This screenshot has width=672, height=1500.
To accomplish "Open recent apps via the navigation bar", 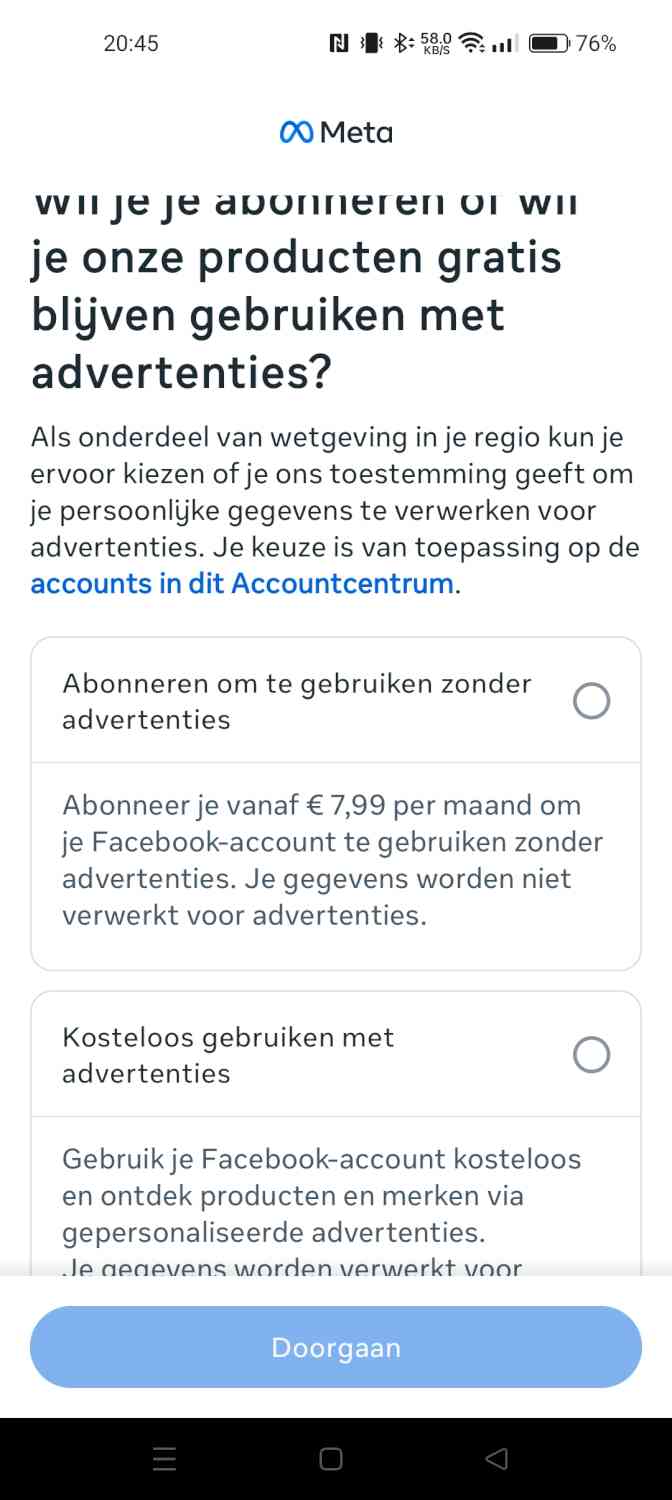I will coord(165,1459).
